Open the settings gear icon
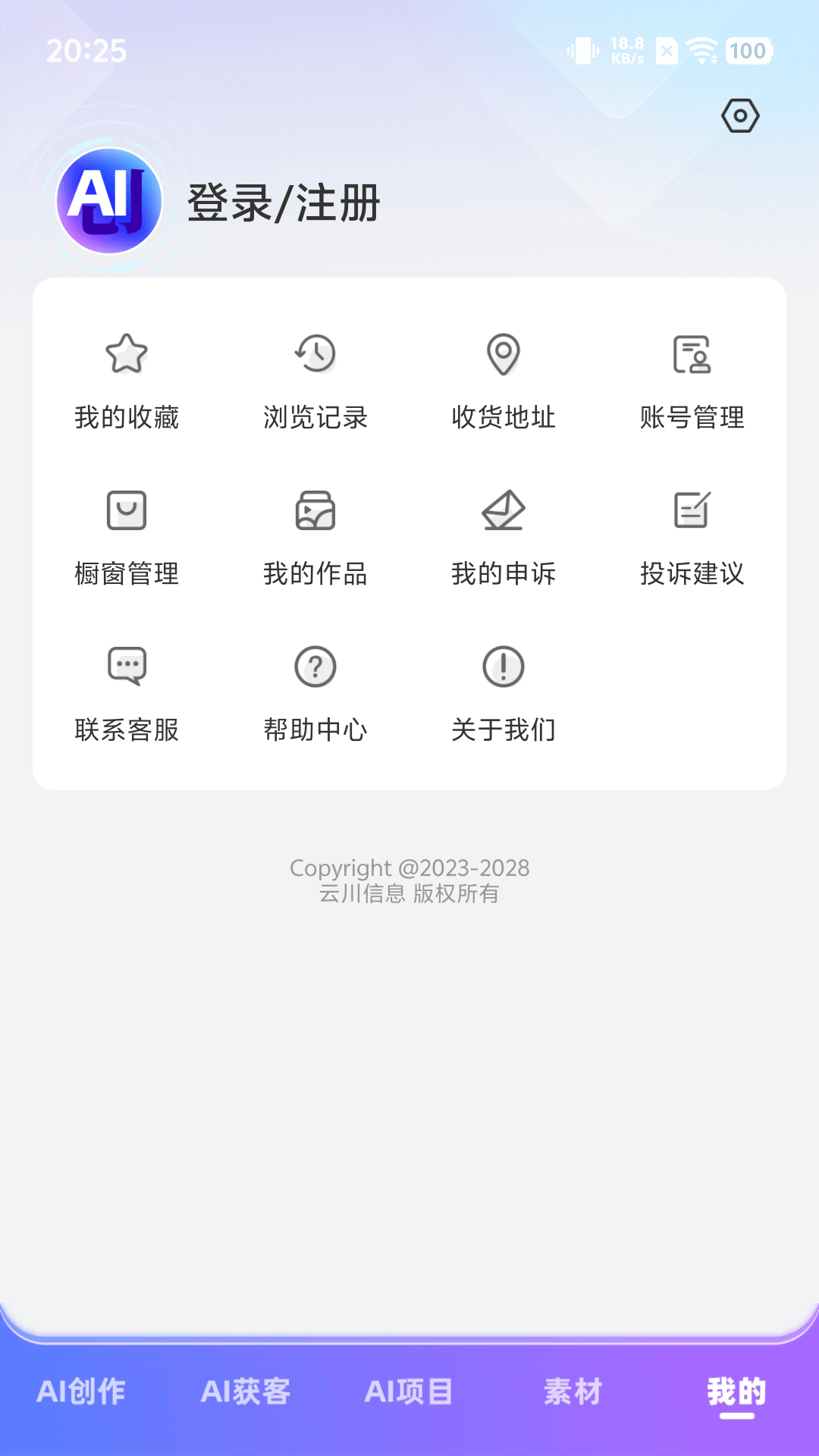 click(x=740, y=116)
